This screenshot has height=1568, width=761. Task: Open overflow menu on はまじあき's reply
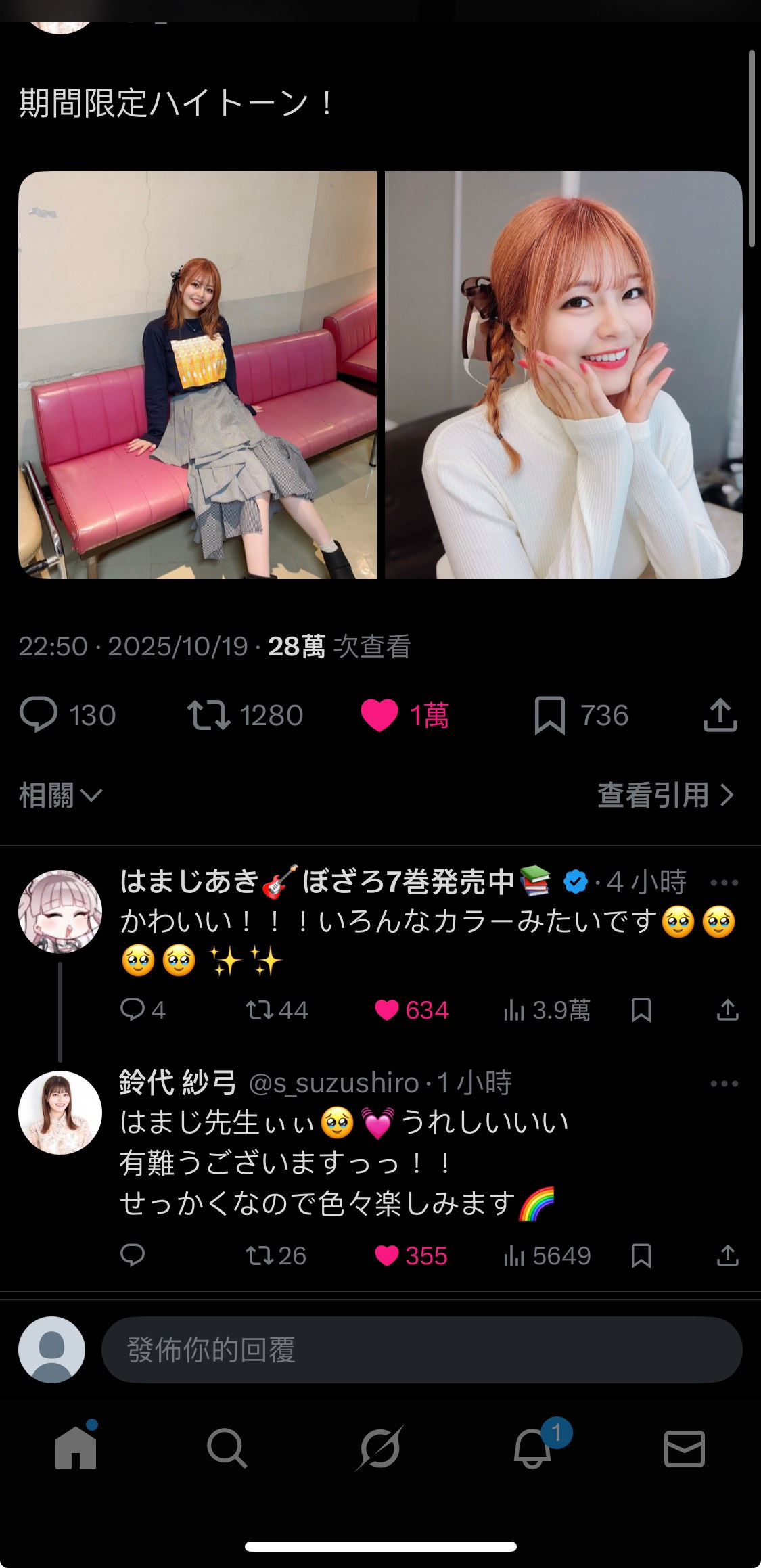tap(724, 882)
